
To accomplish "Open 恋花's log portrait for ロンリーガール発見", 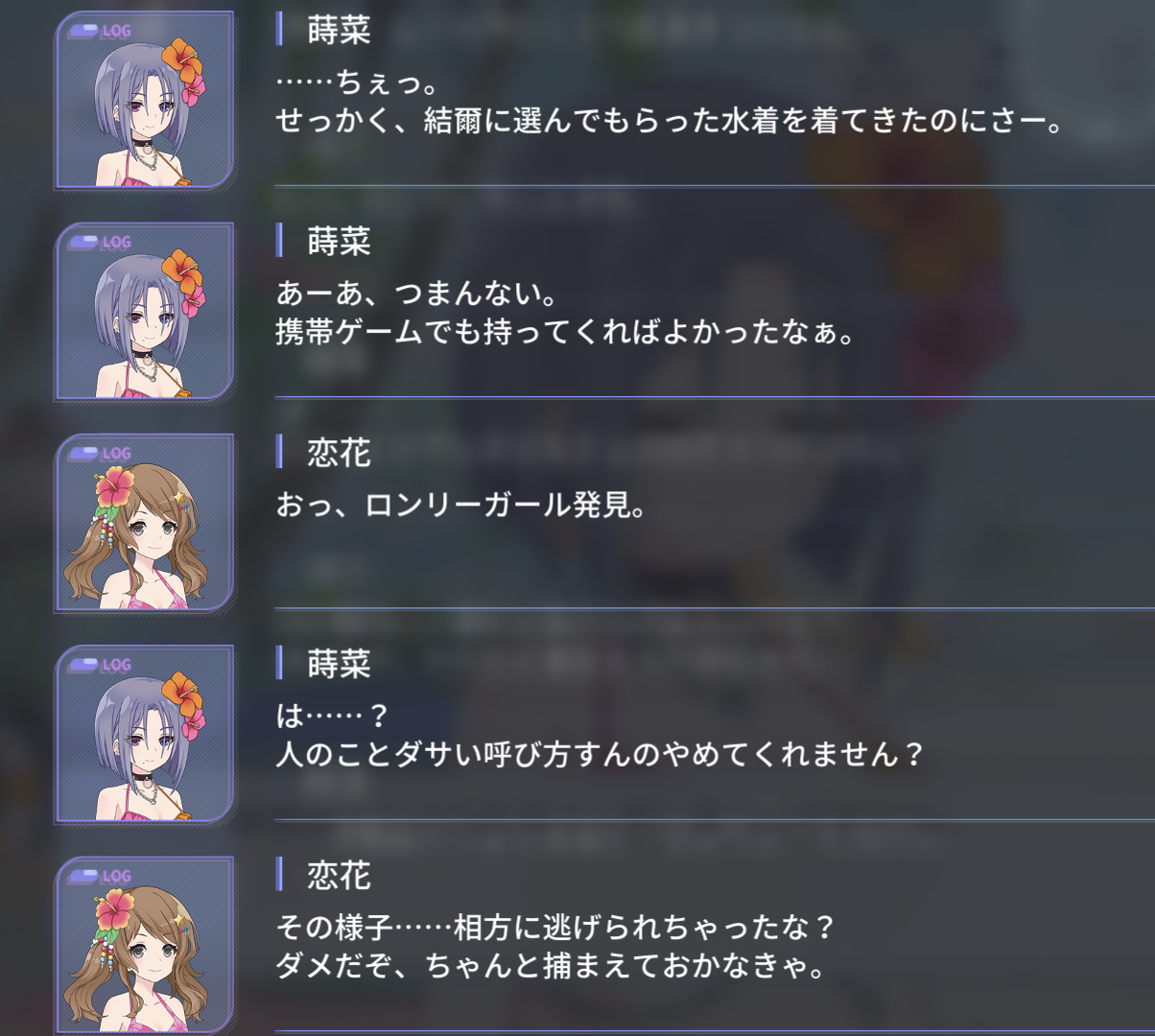I will [x=145, y=522].
